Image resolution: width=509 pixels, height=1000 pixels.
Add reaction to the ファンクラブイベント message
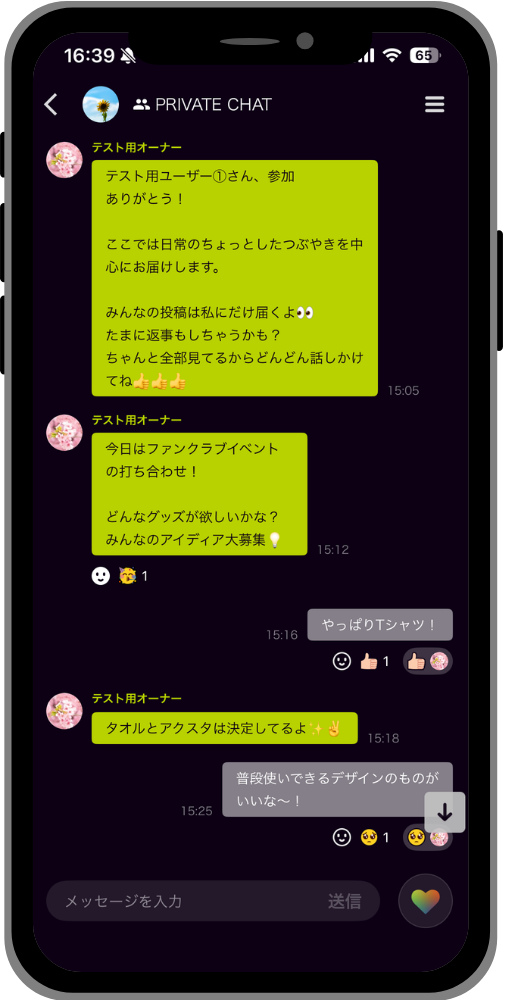pyautogui.click(x=101, y=577)
